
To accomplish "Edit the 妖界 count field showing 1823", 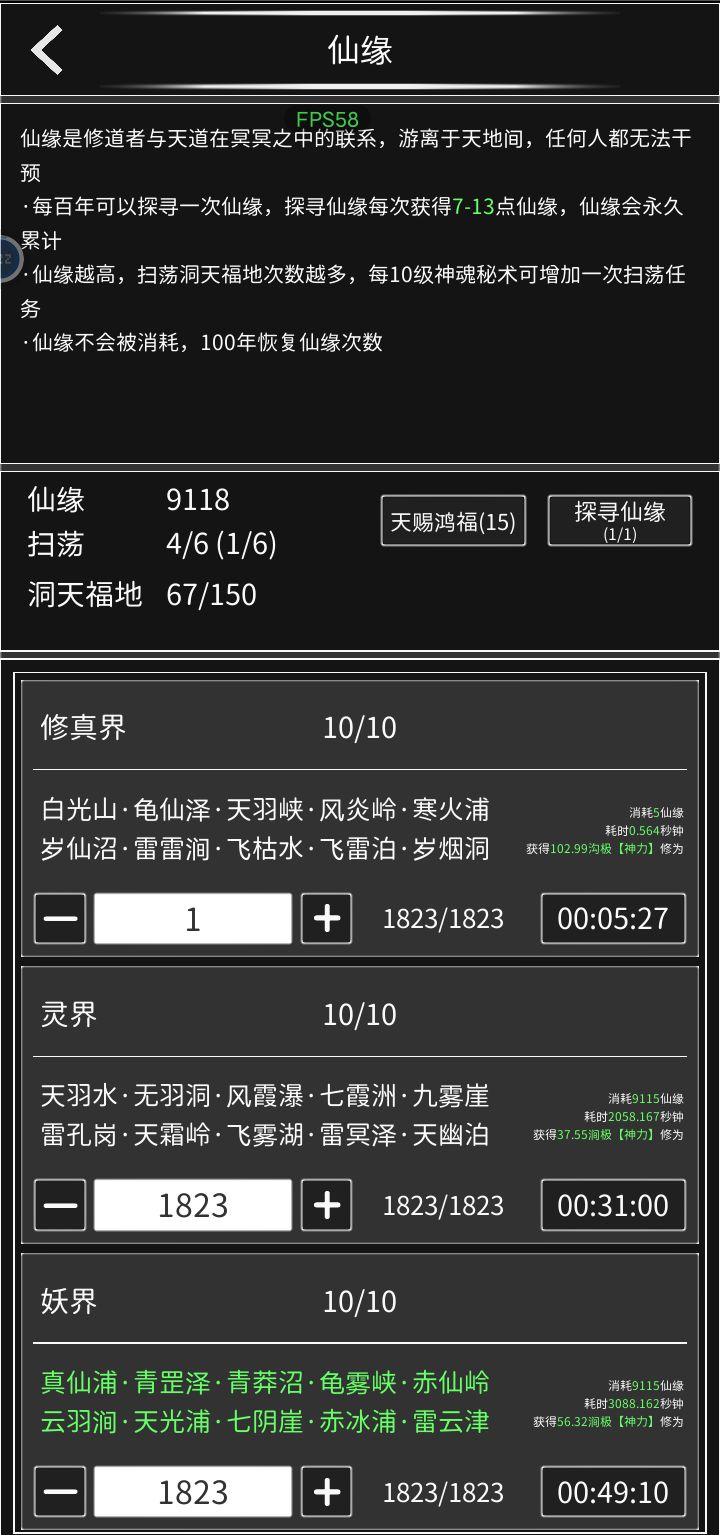I will [x=192, y=1491].
